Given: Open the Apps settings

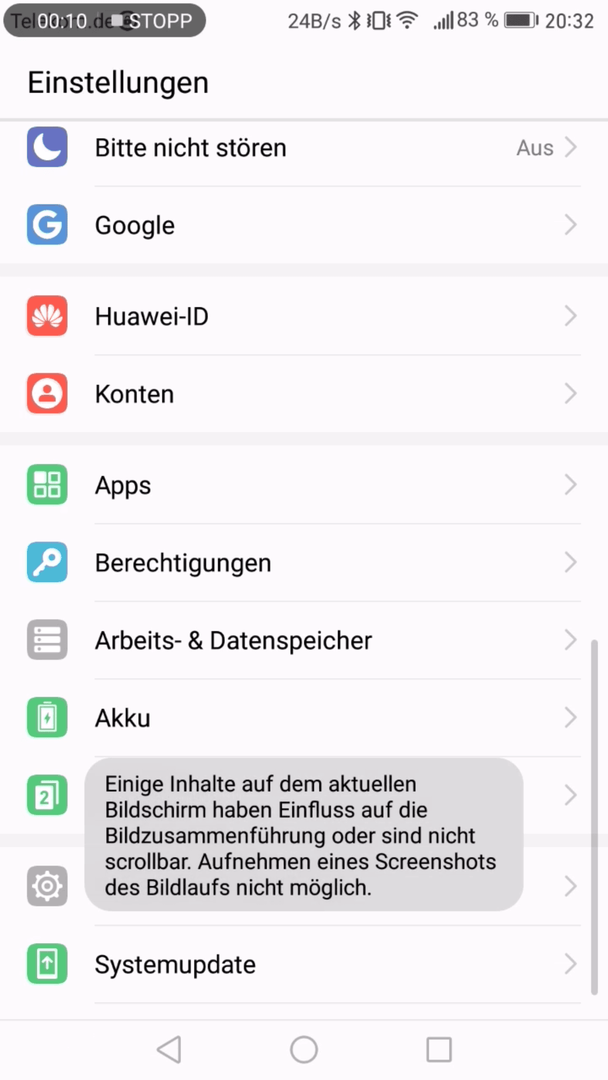Looking at the screenshot, I should 300,486.
